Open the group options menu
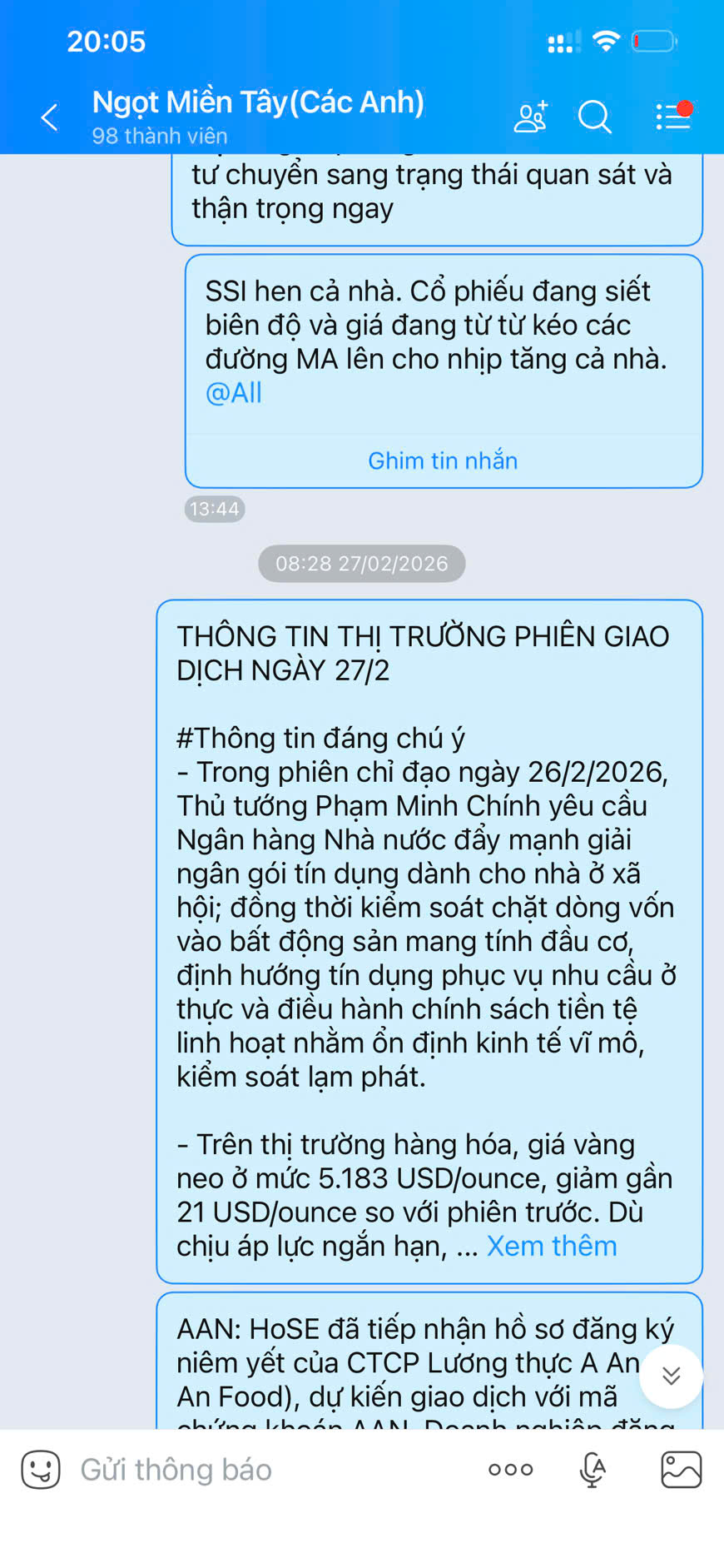This screenshot has height=1568, width=724. [x=672, y=117]
